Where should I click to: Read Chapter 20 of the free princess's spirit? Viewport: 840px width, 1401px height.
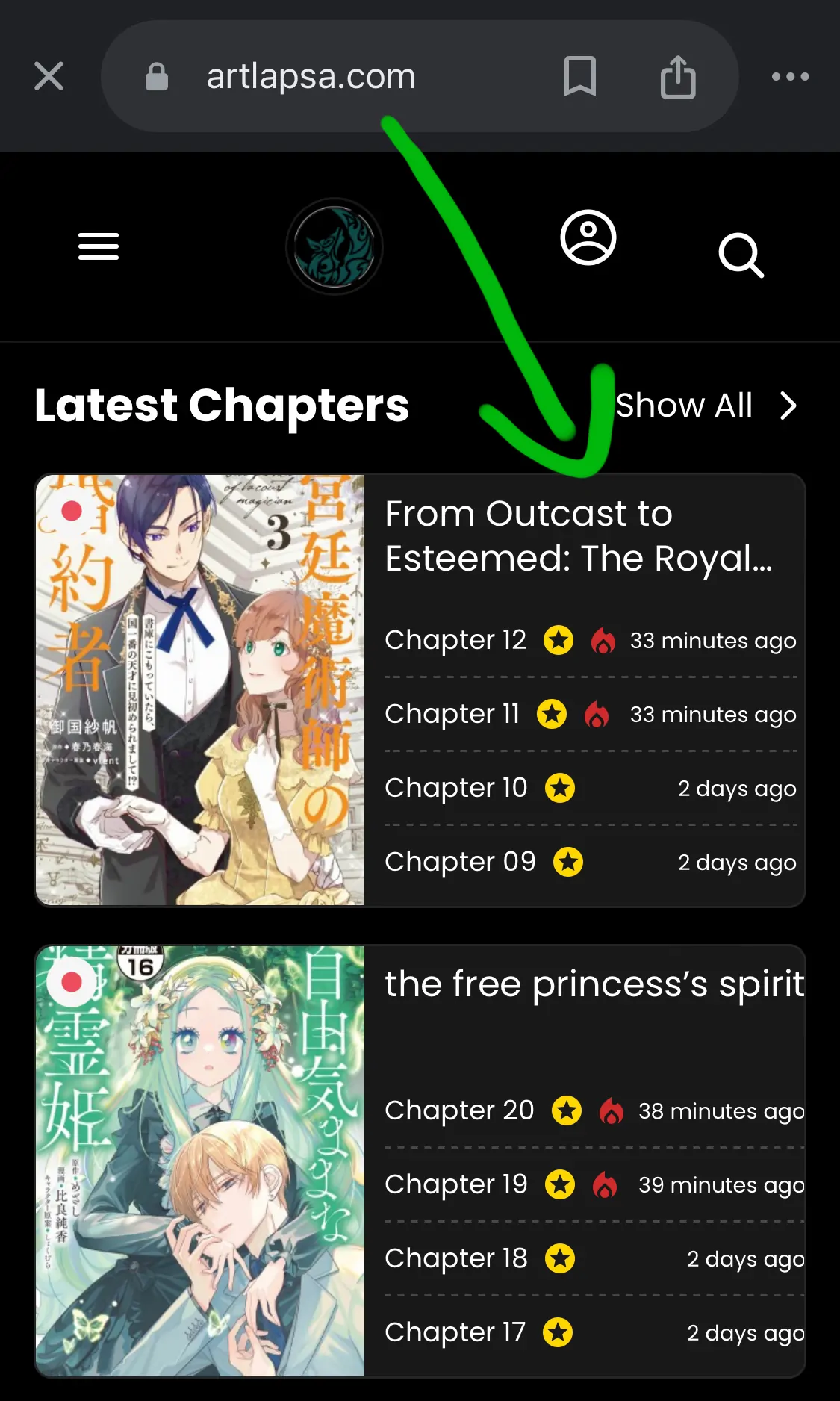click(459, 1110)
